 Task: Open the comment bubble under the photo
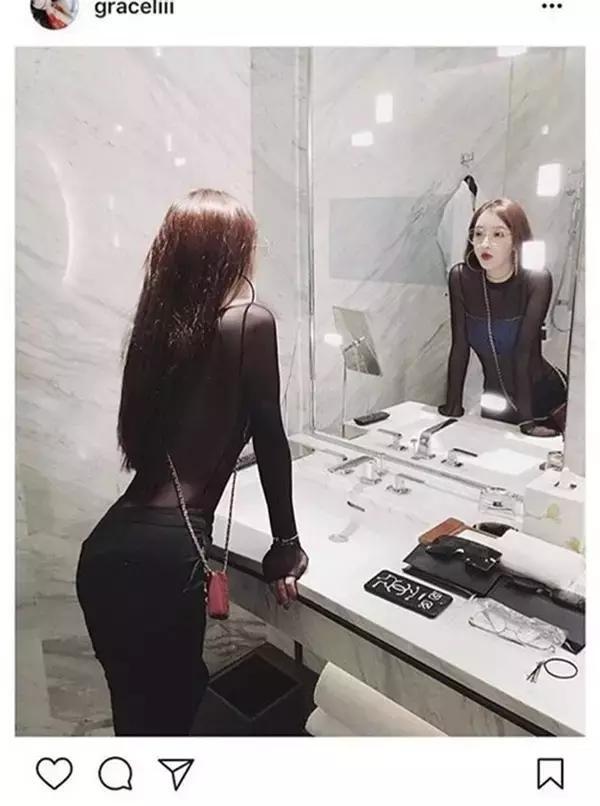pos(115,773)
